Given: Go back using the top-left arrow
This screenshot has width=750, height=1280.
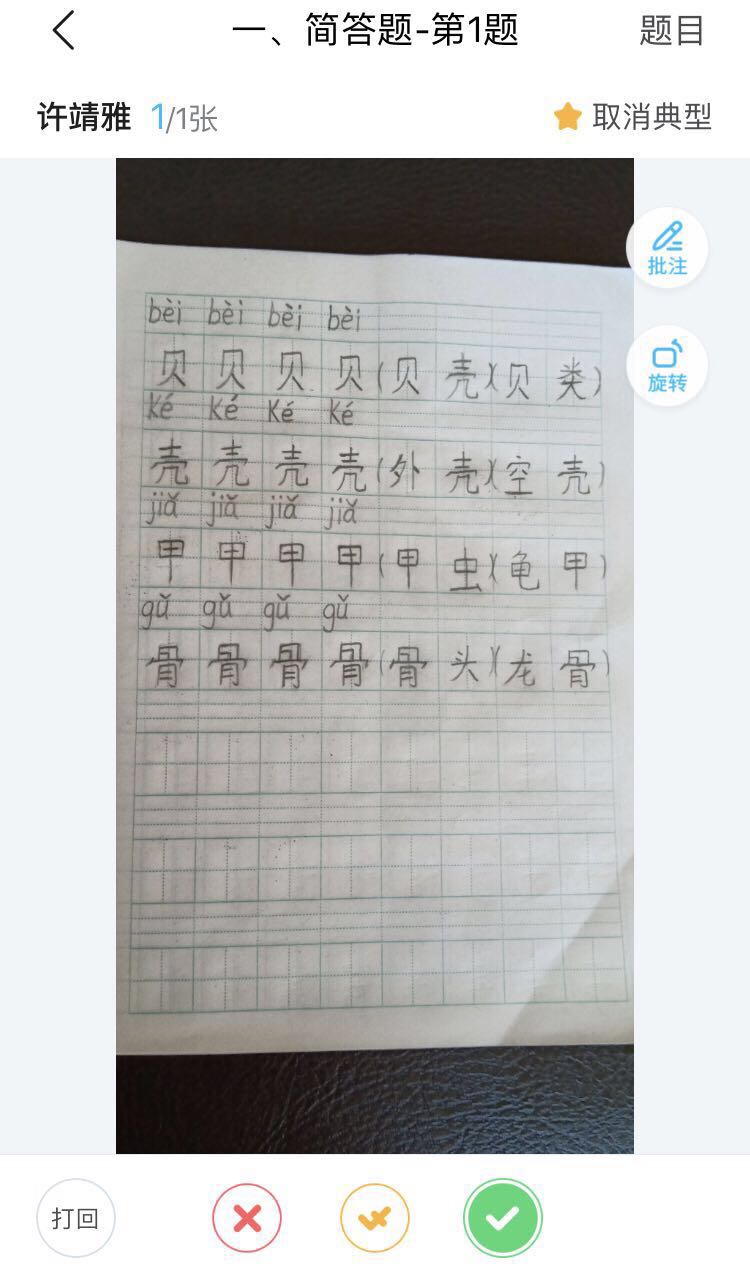Looking at the screenshot, I should 64,31.
